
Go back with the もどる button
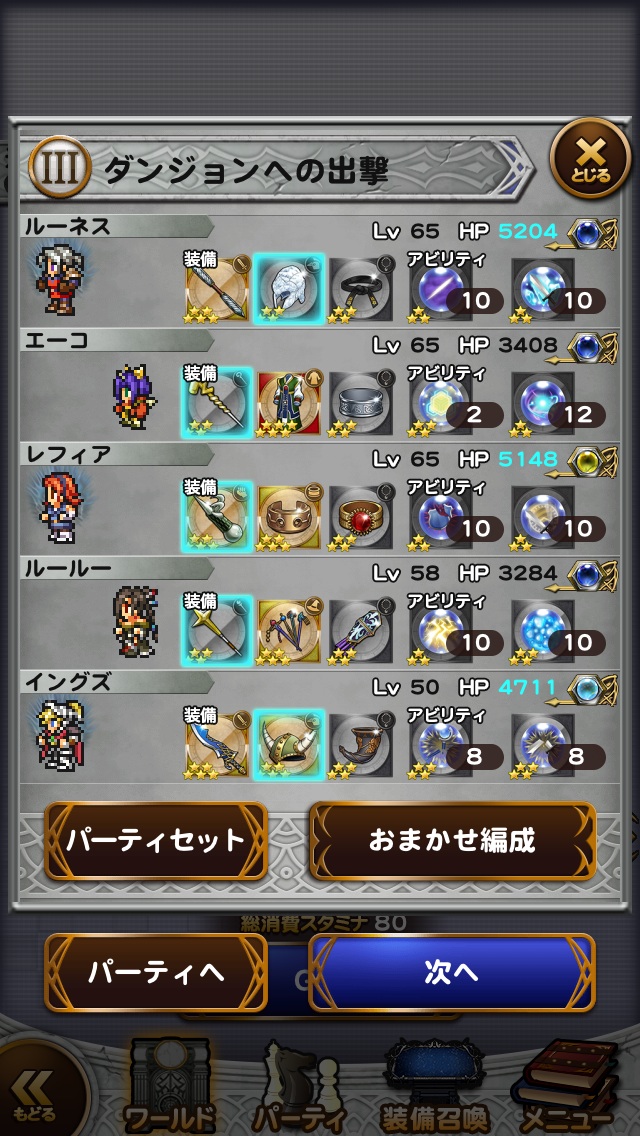35,1095
